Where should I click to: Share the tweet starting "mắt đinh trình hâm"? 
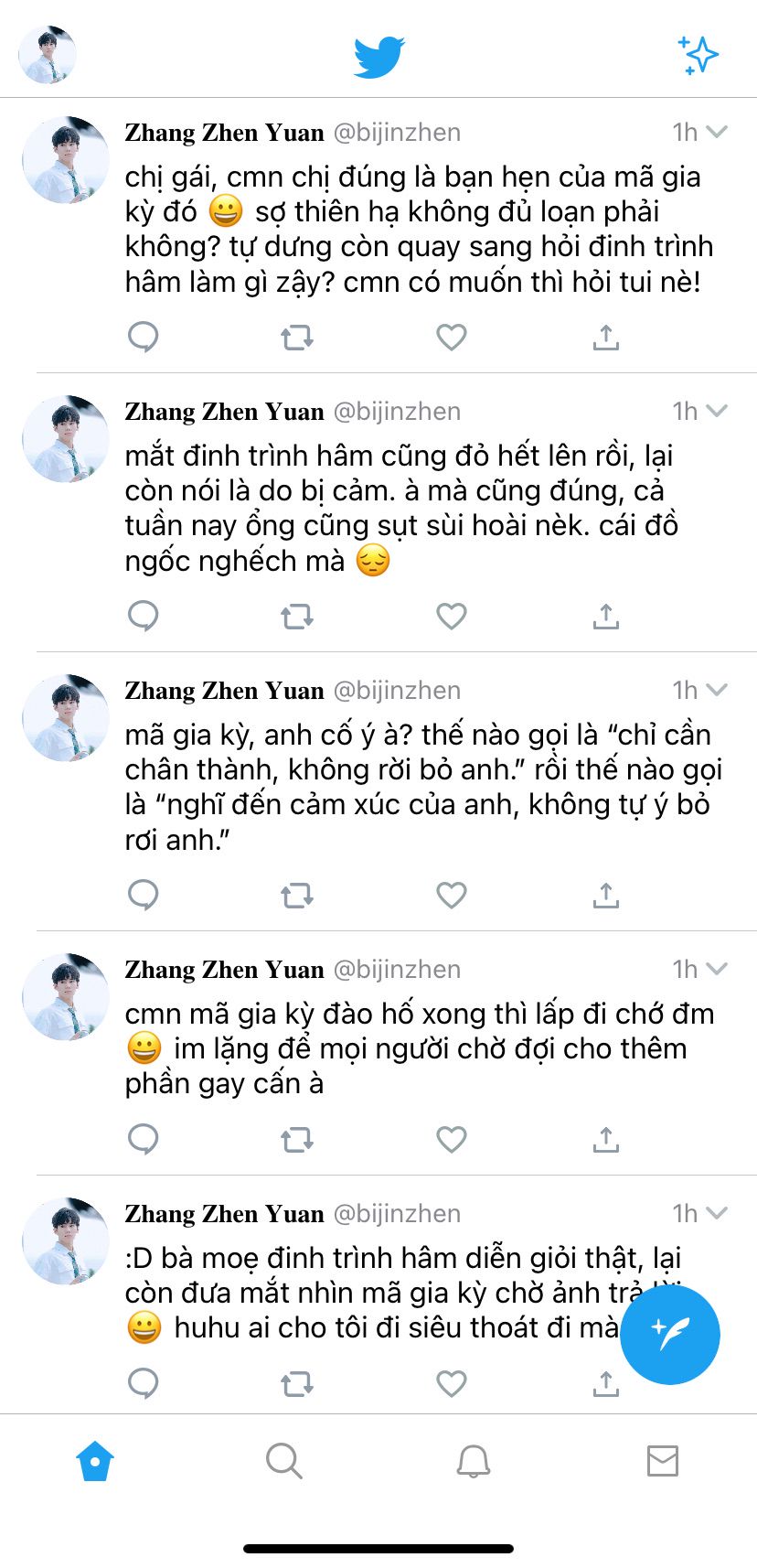tap(605, 617)
